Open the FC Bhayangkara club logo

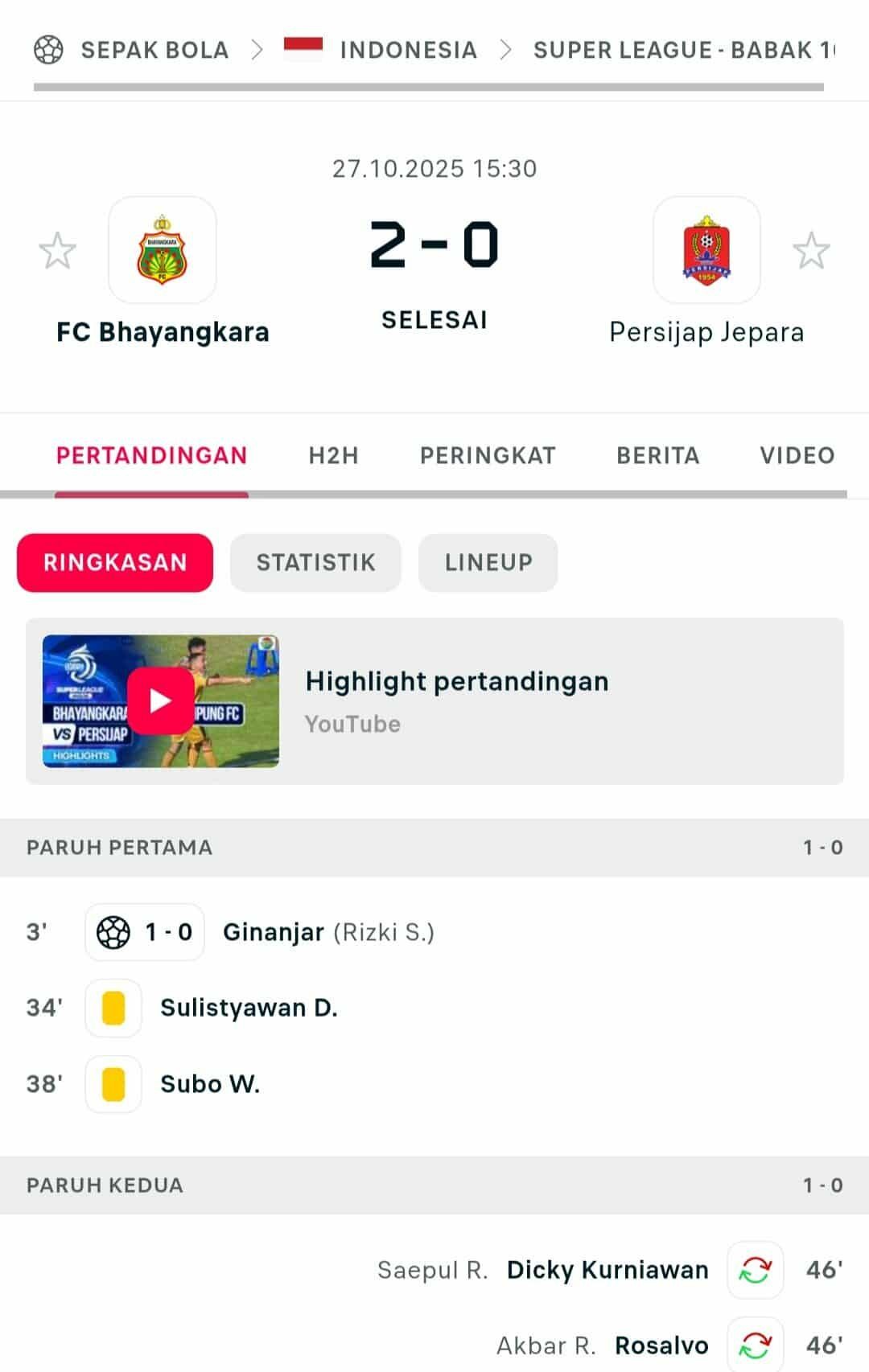pyautogui.click(x=163, y=250)
